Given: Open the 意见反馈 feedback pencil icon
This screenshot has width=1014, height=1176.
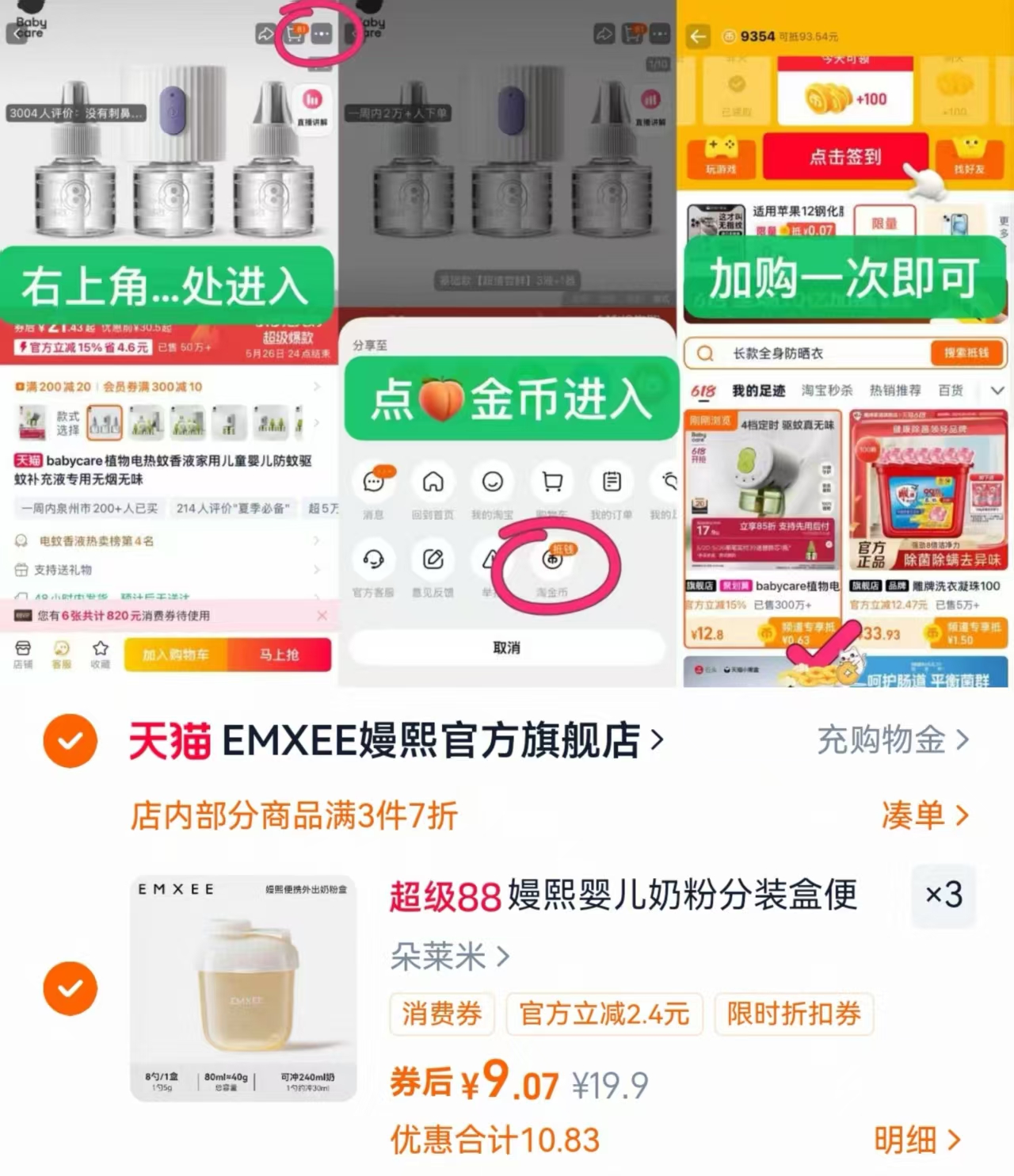Looking at the screenshot, I should point(433,560).
